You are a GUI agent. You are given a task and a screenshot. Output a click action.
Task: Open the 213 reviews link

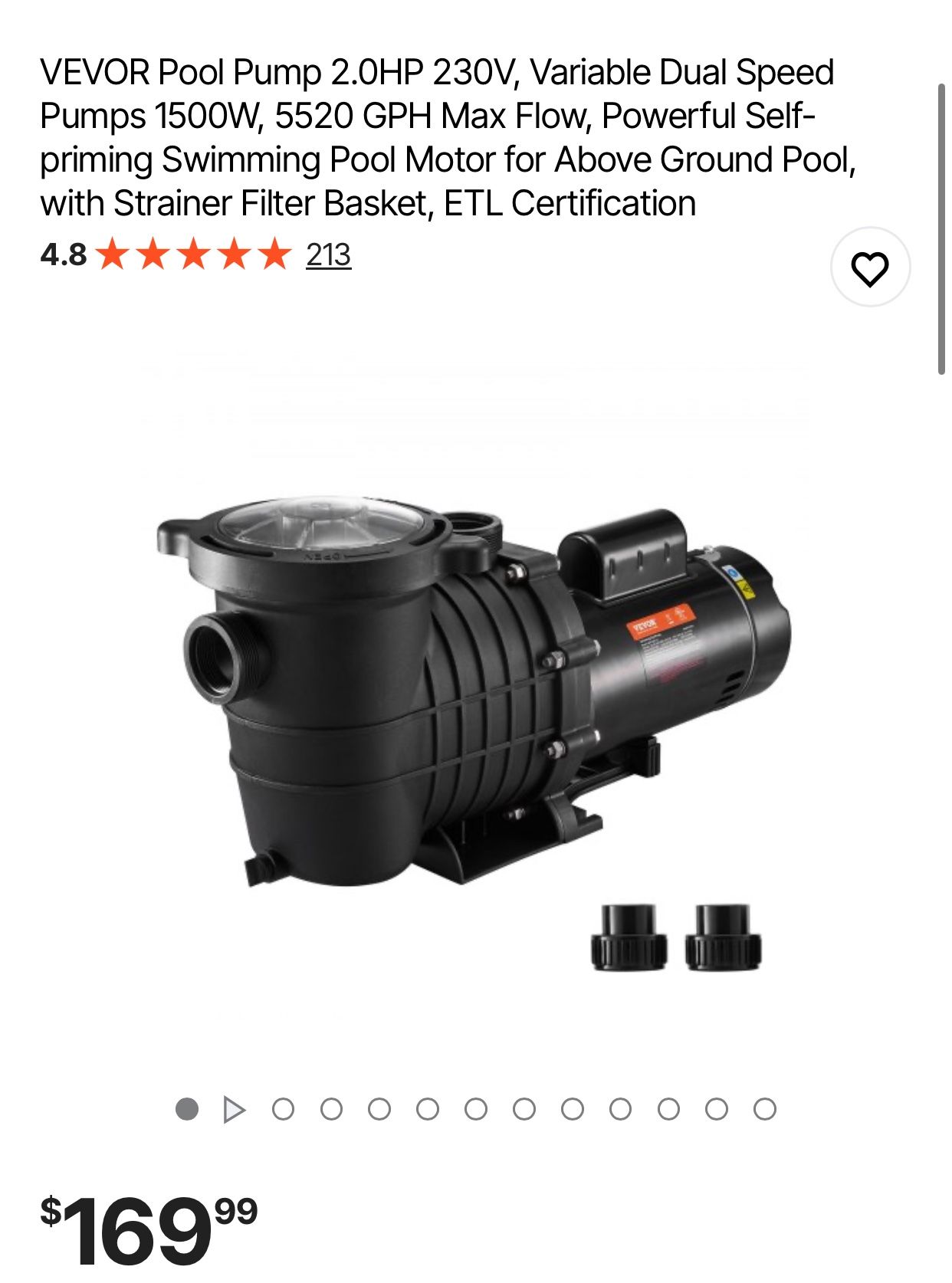click(x=328, y=255)
